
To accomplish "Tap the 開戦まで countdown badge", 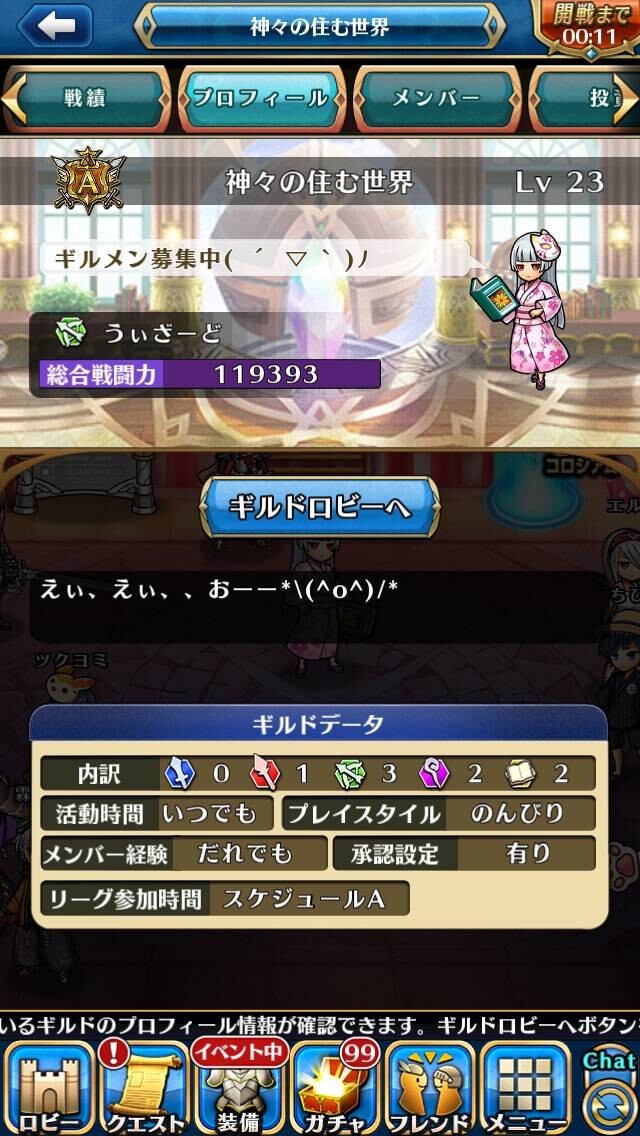I will click(x=589, y=28).
